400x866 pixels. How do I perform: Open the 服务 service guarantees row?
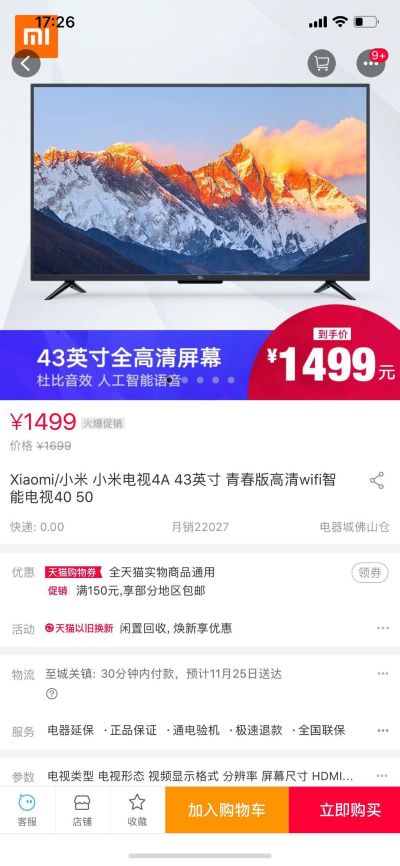pyautogui.click(x=200, y=731)
